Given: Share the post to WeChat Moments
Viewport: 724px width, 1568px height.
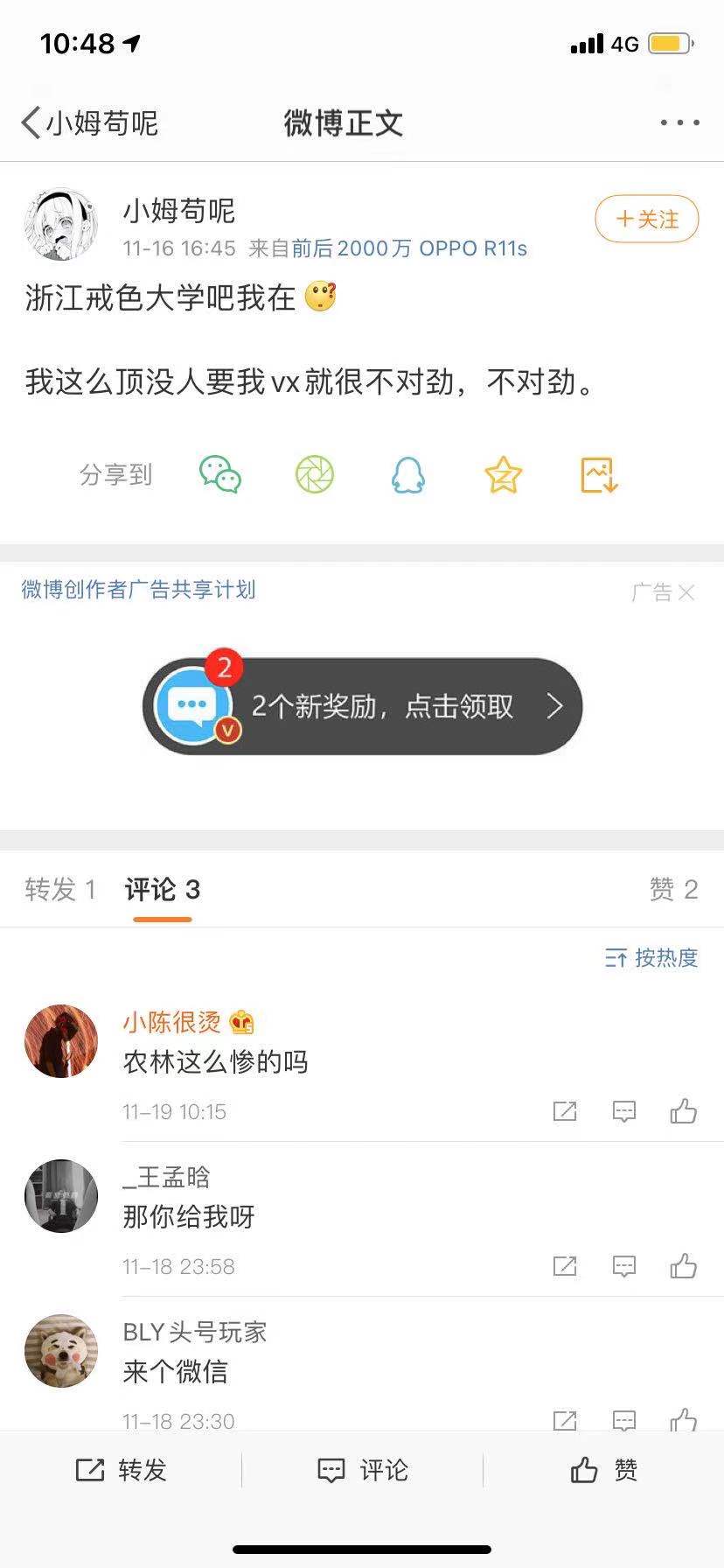Looking at the screenshot, I should click(x=315, y=475).
